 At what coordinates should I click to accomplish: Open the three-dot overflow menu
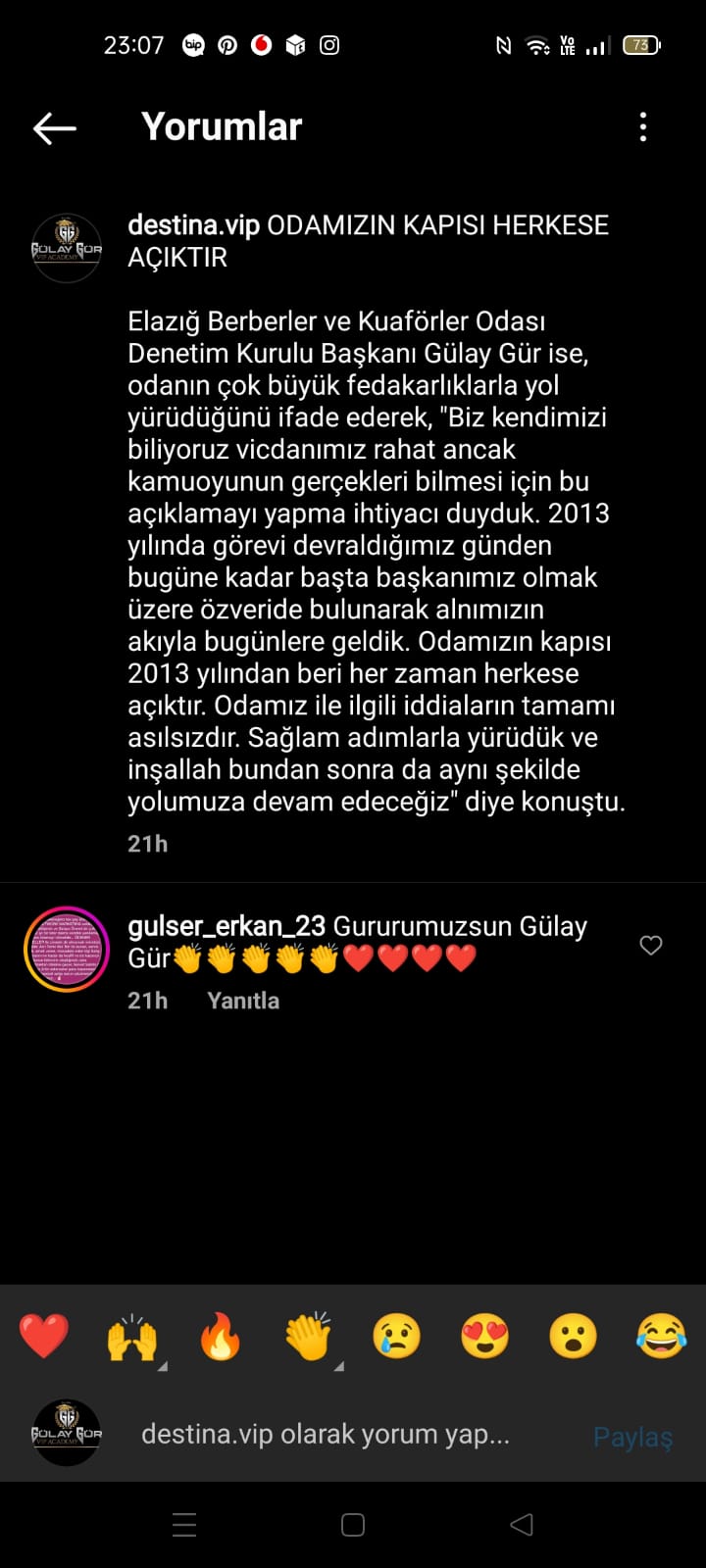click(x=643, y=126)
